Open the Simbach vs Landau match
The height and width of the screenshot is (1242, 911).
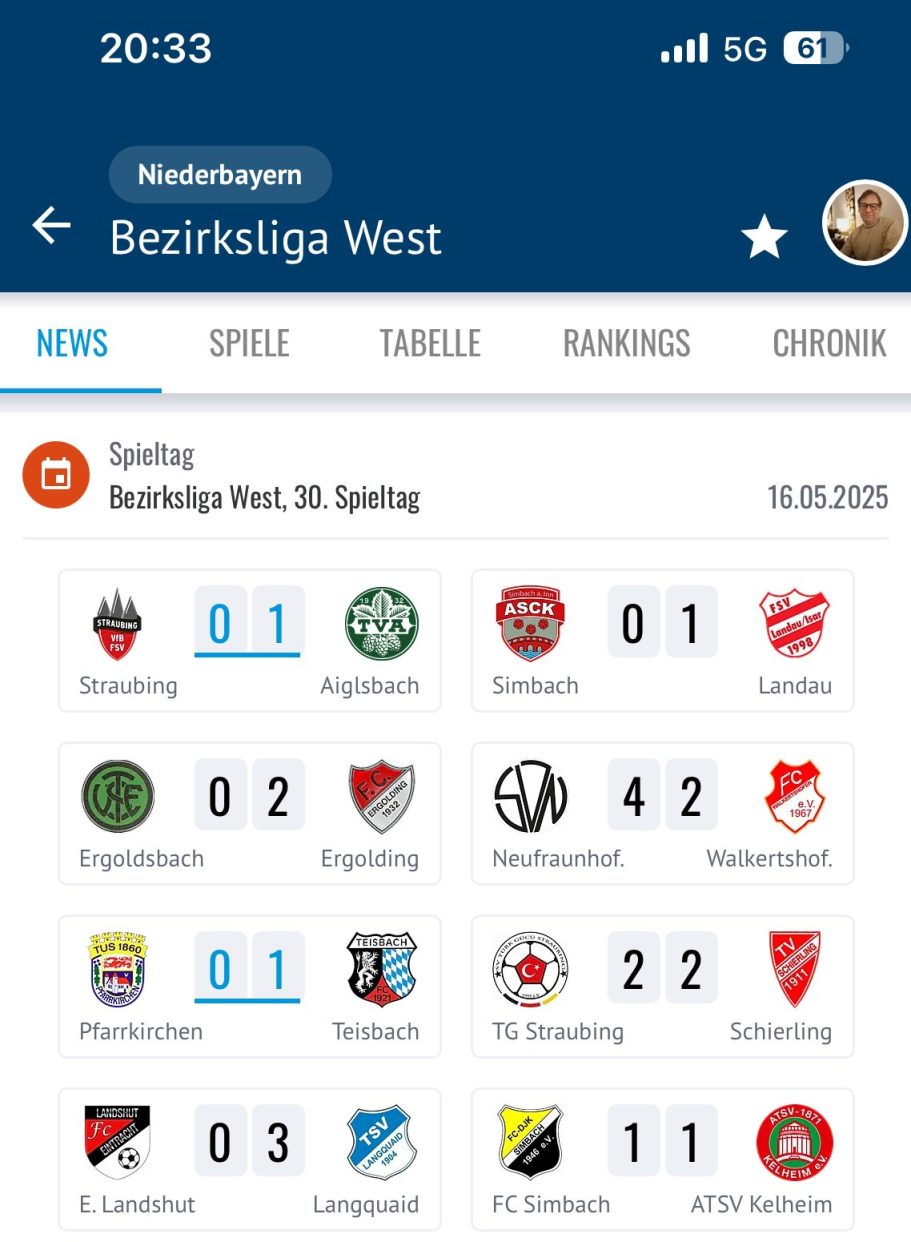tap(662, 641)
